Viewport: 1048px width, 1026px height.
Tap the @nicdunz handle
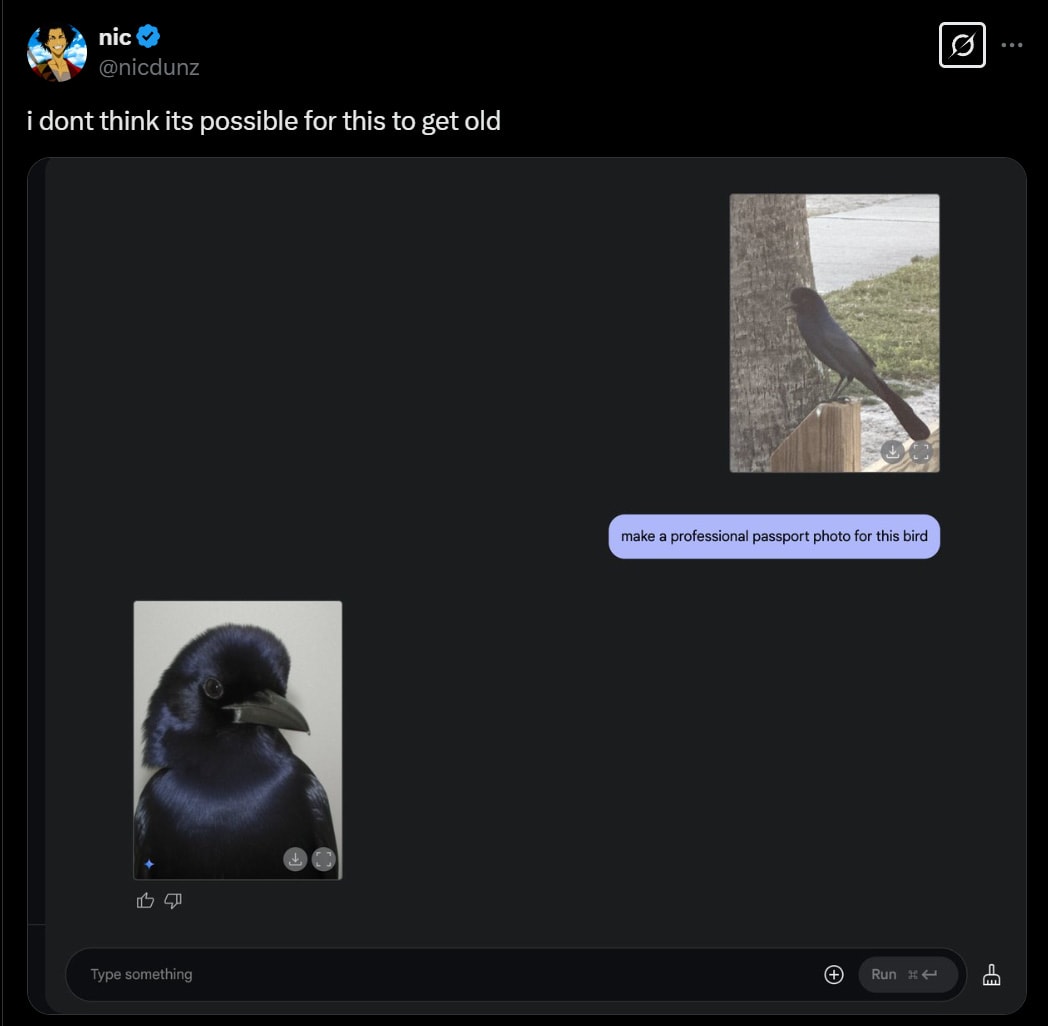pyautogui.click(x=148, y=68)
